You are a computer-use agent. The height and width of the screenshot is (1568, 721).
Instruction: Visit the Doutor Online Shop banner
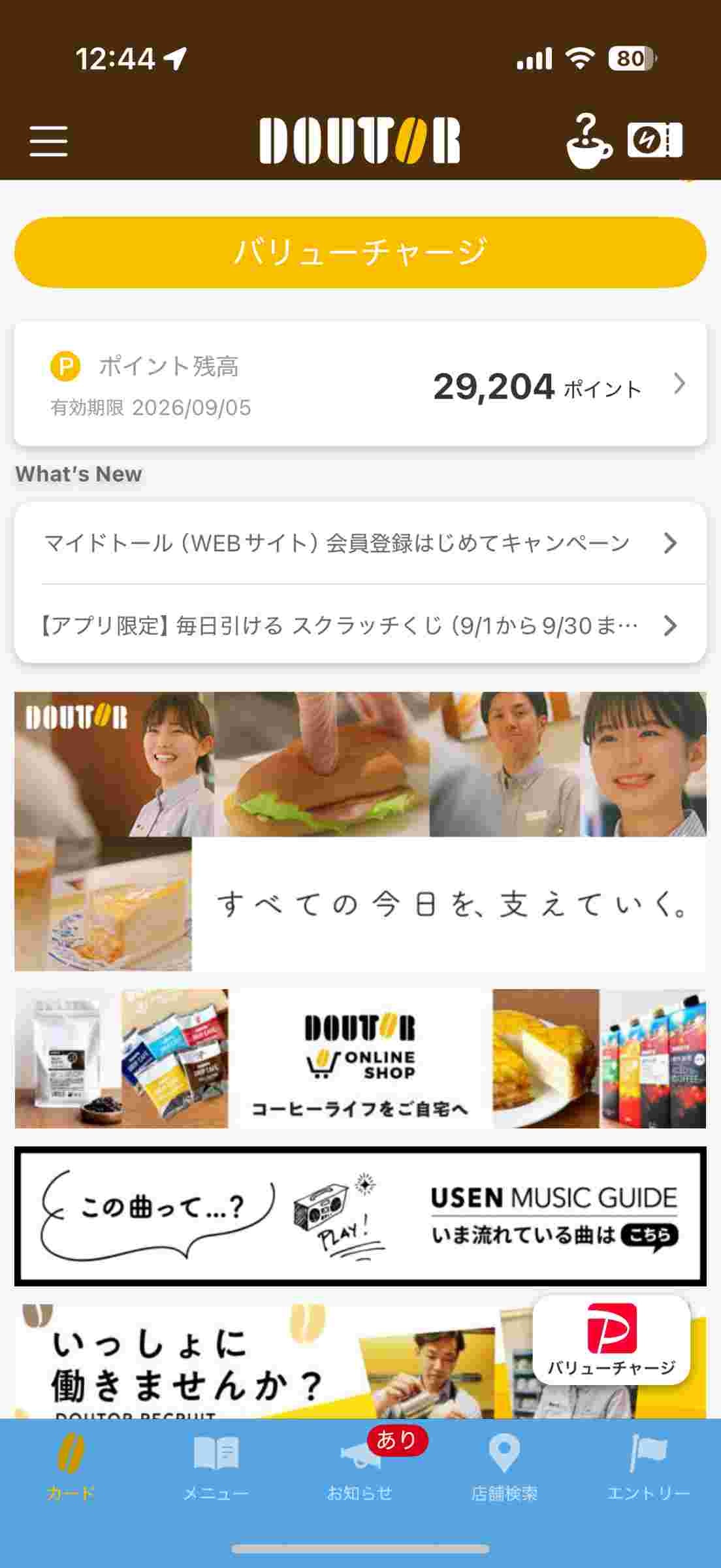pos(360,1058)
